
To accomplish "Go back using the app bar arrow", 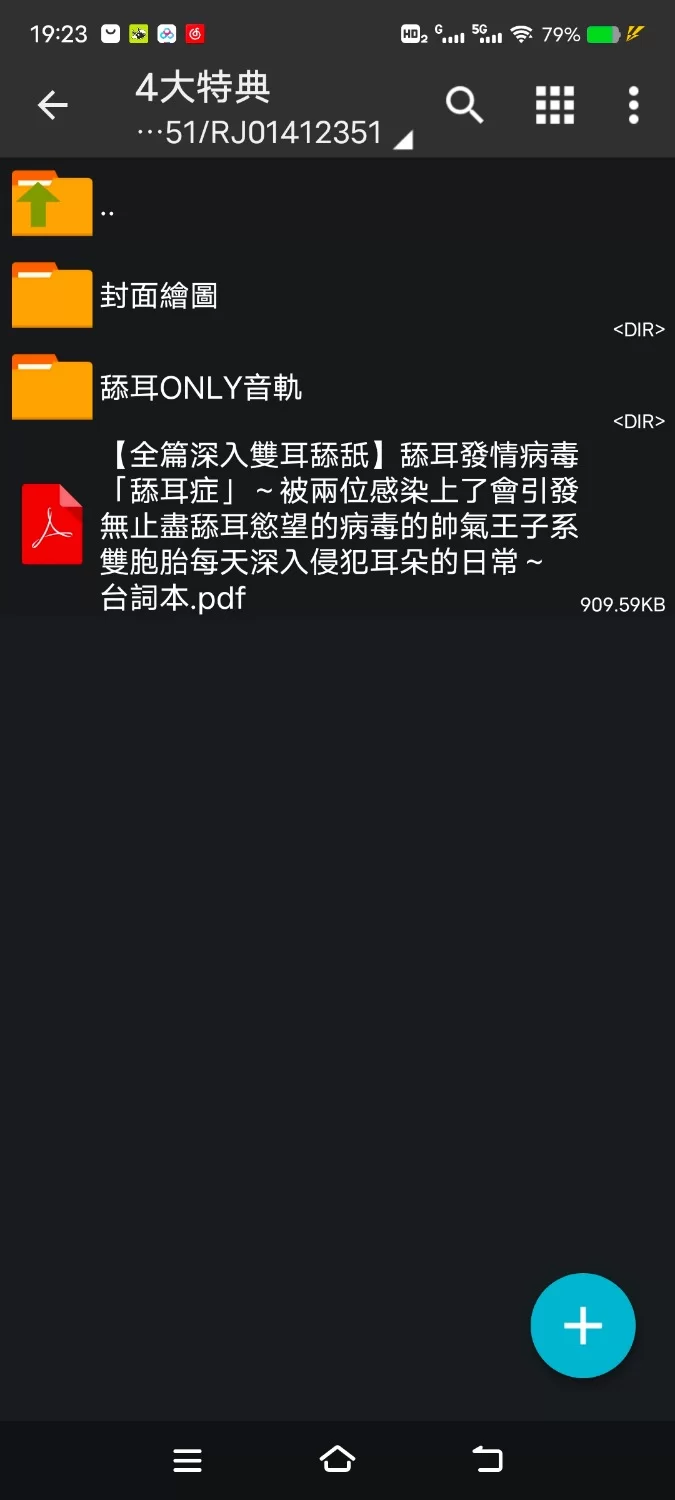I will click(52, 105).
